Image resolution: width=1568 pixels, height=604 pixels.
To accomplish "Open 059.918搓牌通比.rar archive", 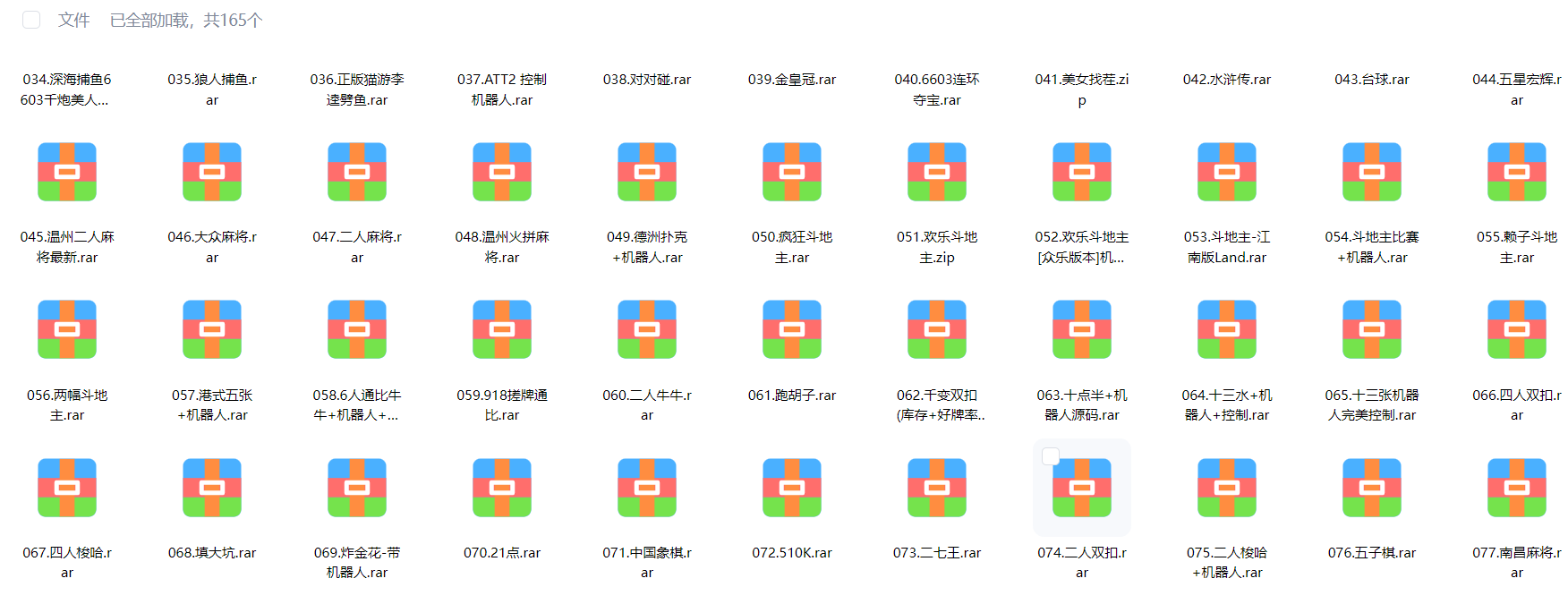I will (x=502, y=329).
